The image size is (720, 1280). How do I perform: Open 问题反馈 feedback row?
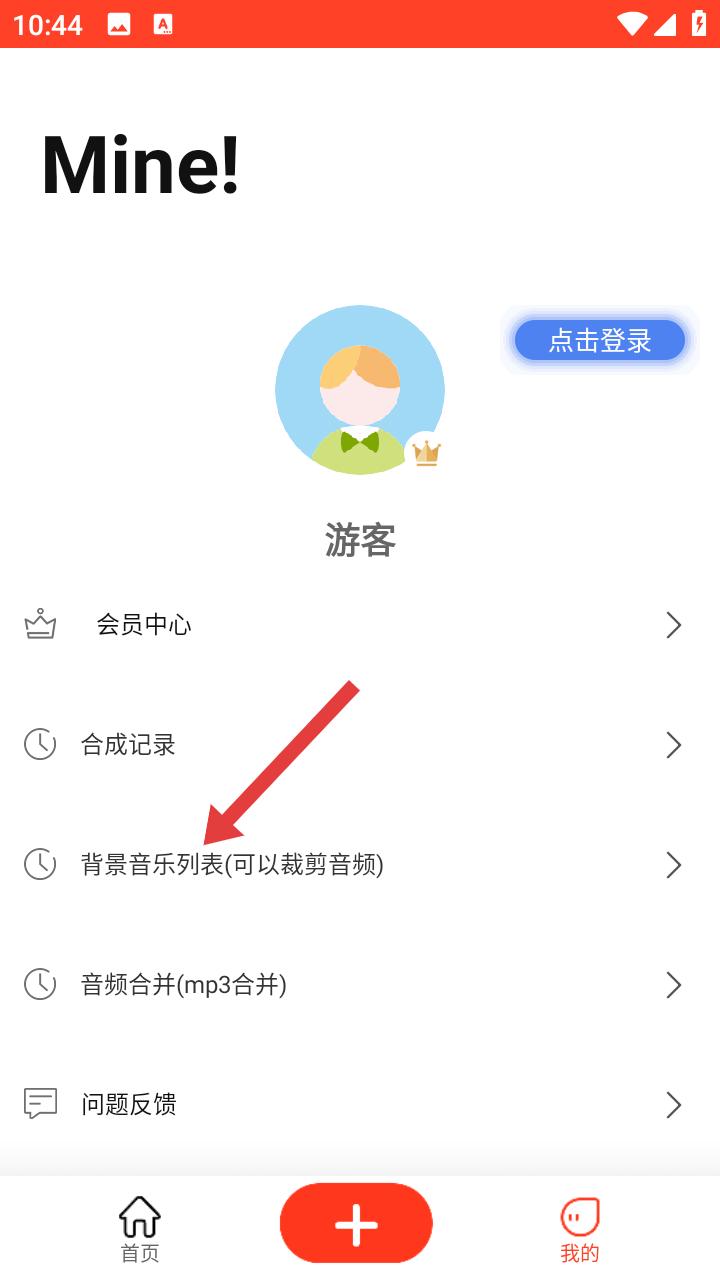[360, 1105]
